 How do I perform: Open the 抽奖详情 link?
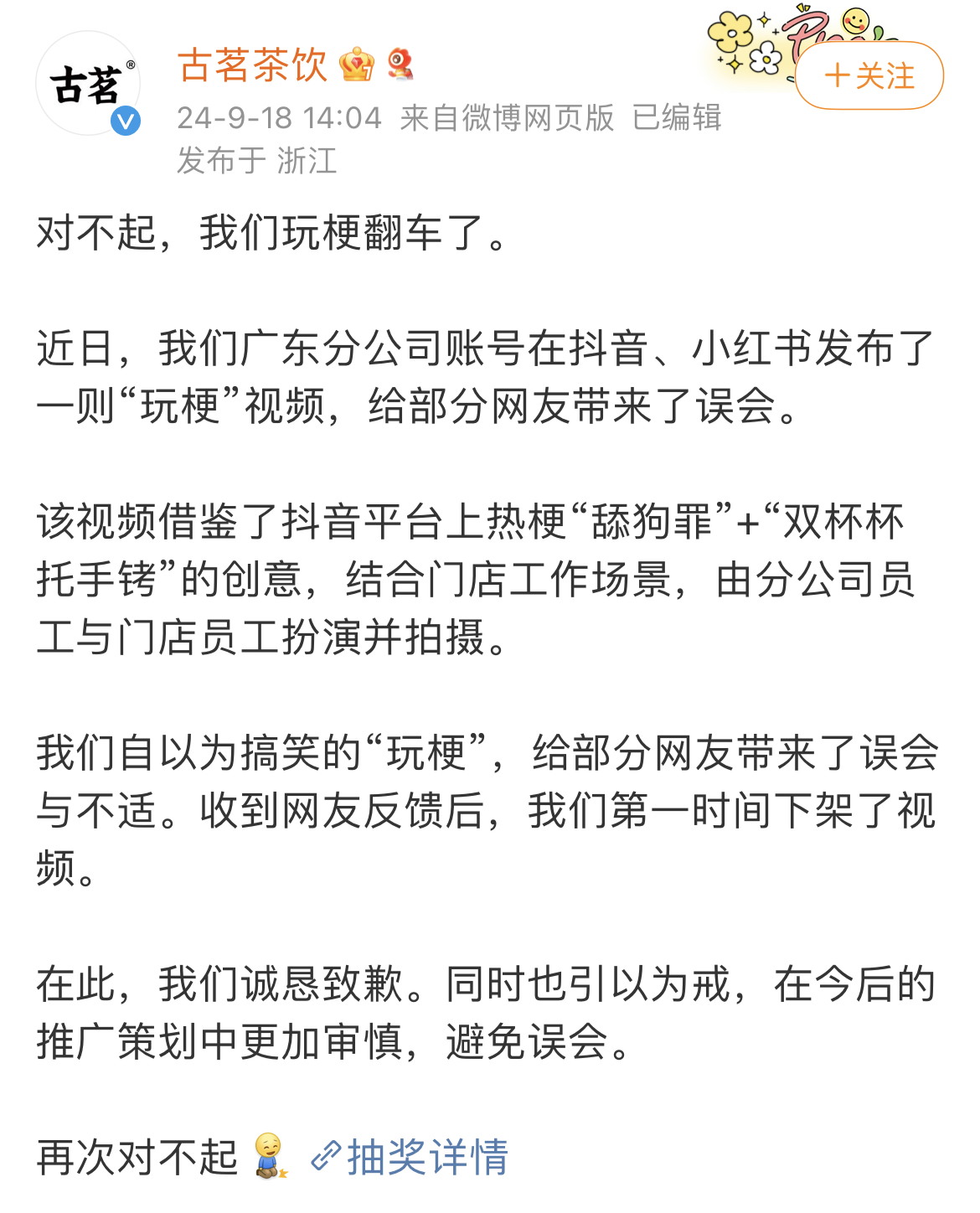(409, 1157)
